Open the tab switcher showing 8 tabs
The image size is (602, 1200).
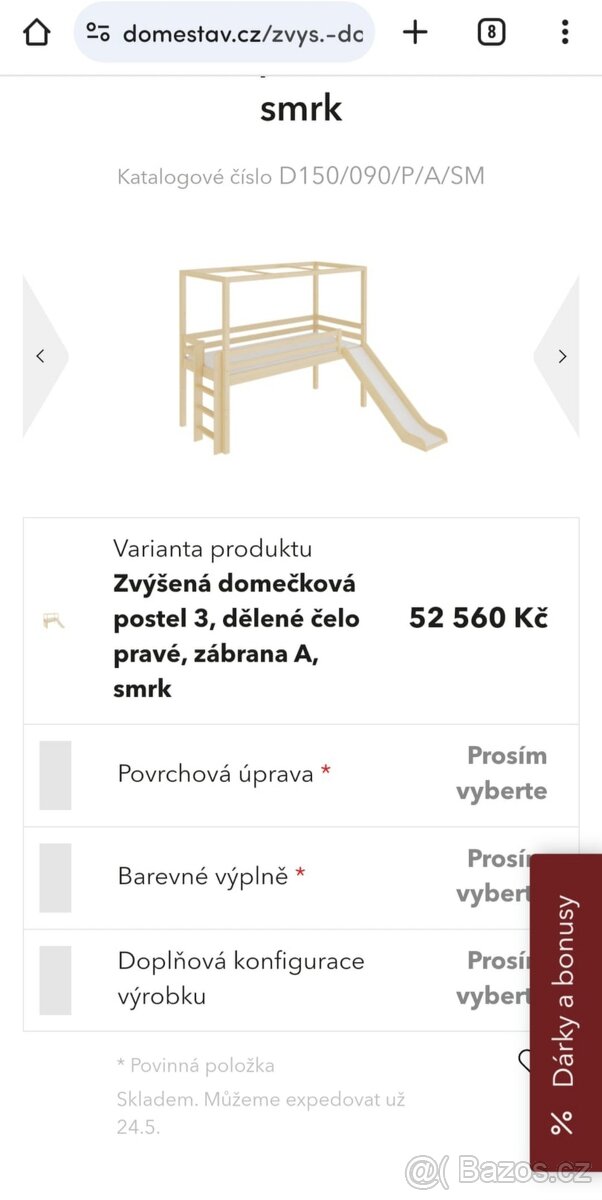[x=490, y=33]
